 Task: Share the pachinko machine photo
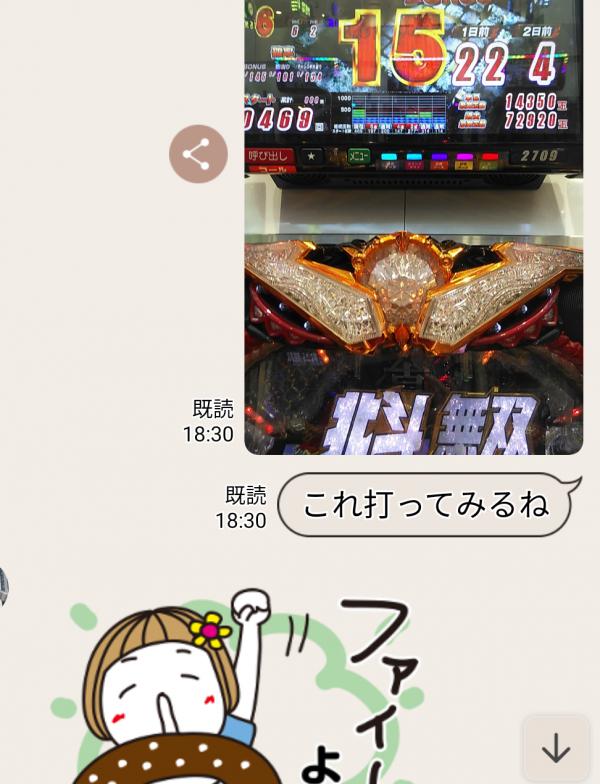[198, 154]
